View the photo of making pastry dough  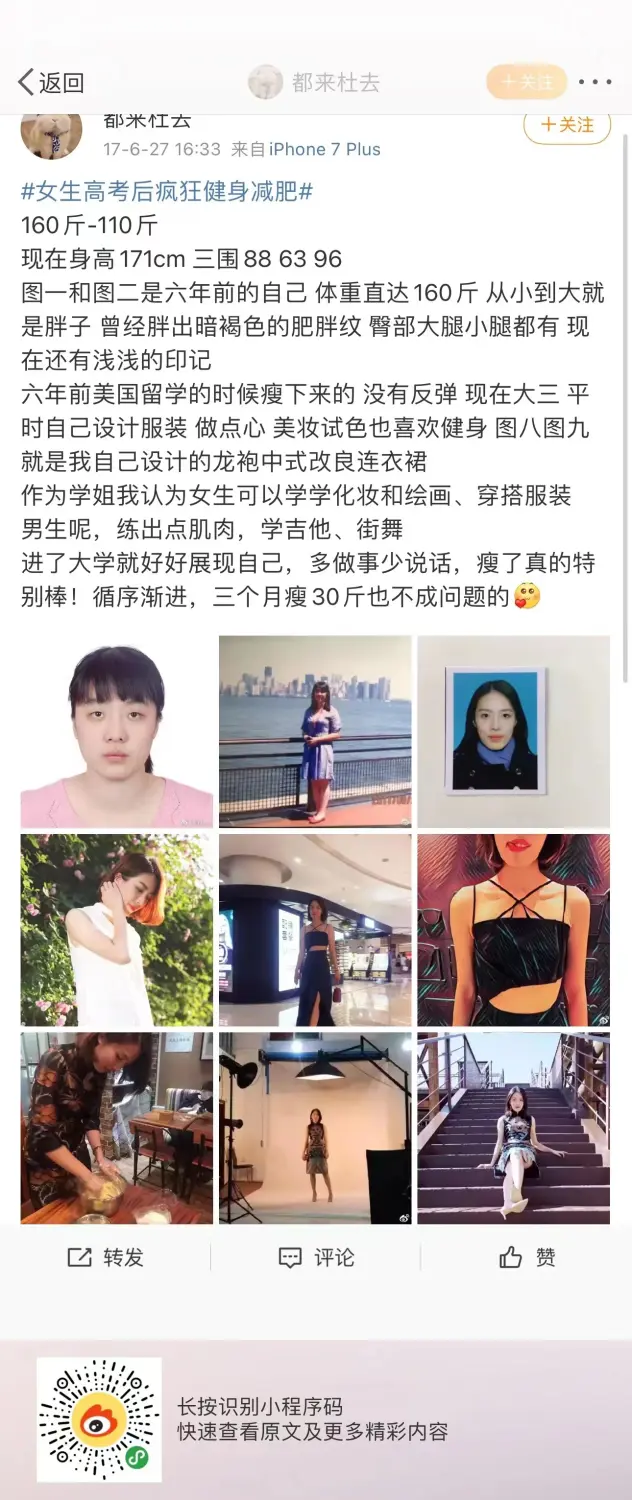coord(116,1128)
